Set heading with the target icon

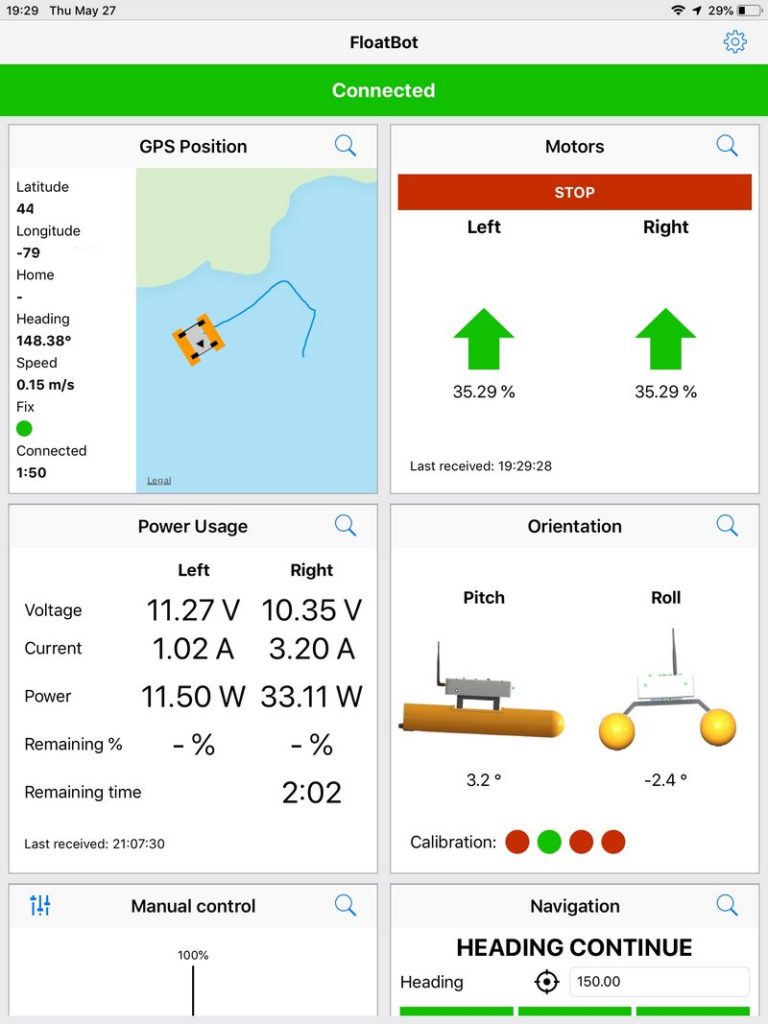546,982
